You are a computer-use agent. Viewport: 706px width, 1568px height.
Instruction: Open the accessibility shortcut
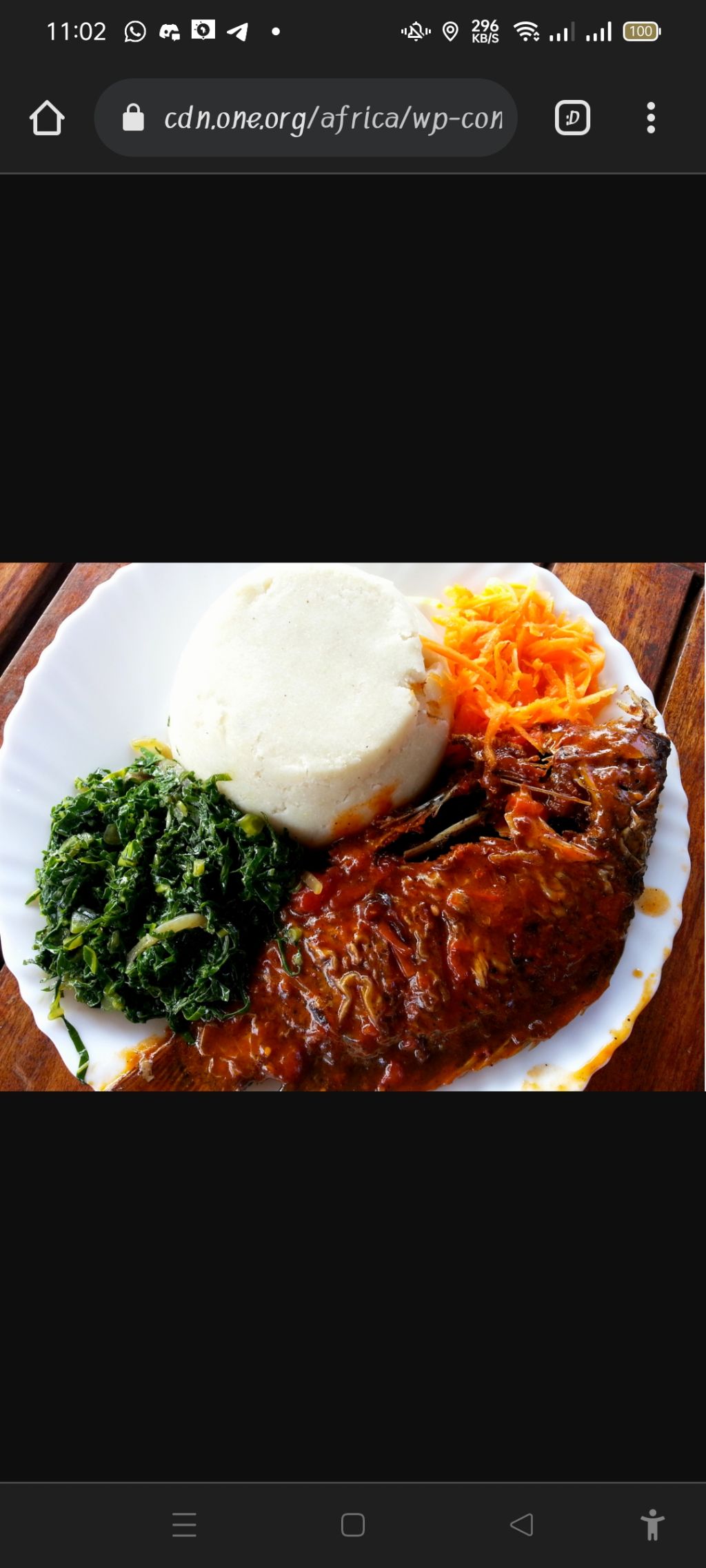click(x=652, y=1525)
